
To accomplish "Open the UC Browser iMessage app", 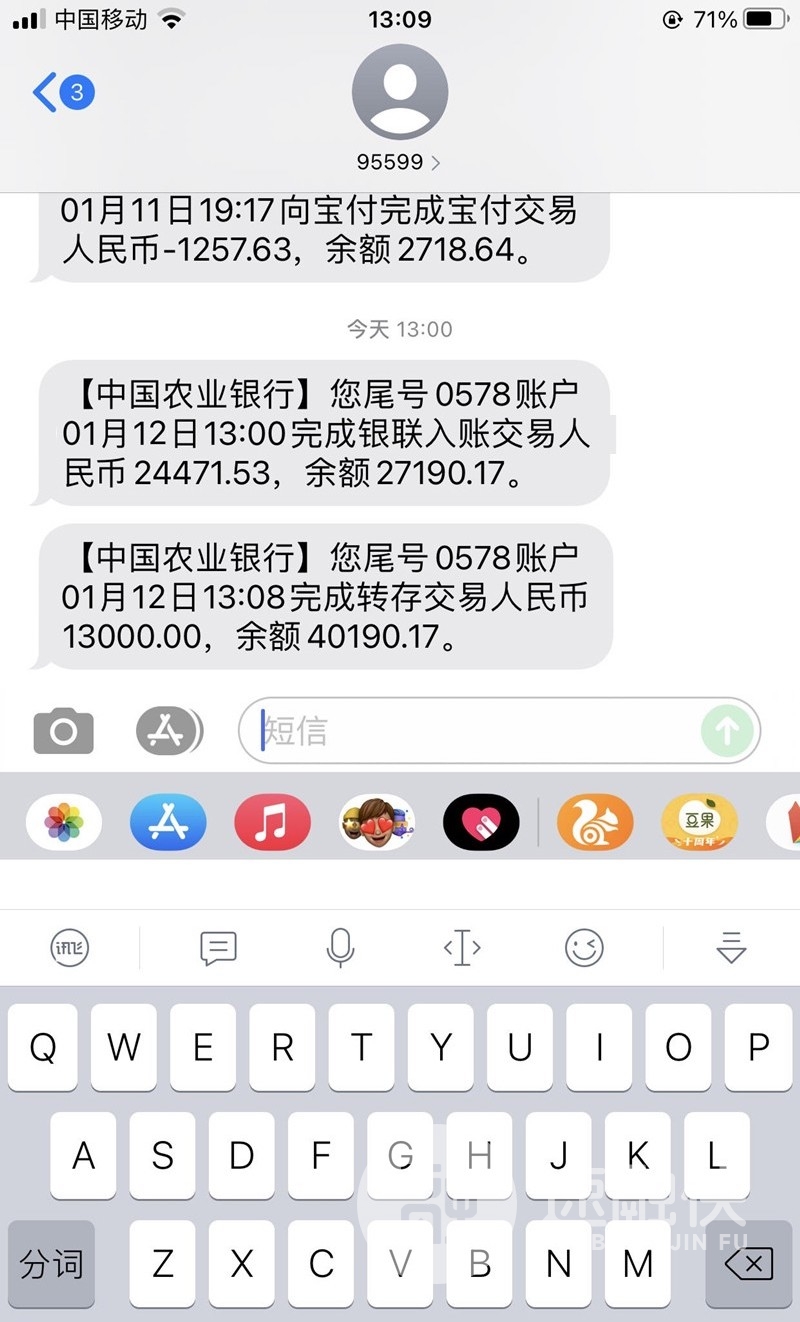I will click(x=595, y=823).
